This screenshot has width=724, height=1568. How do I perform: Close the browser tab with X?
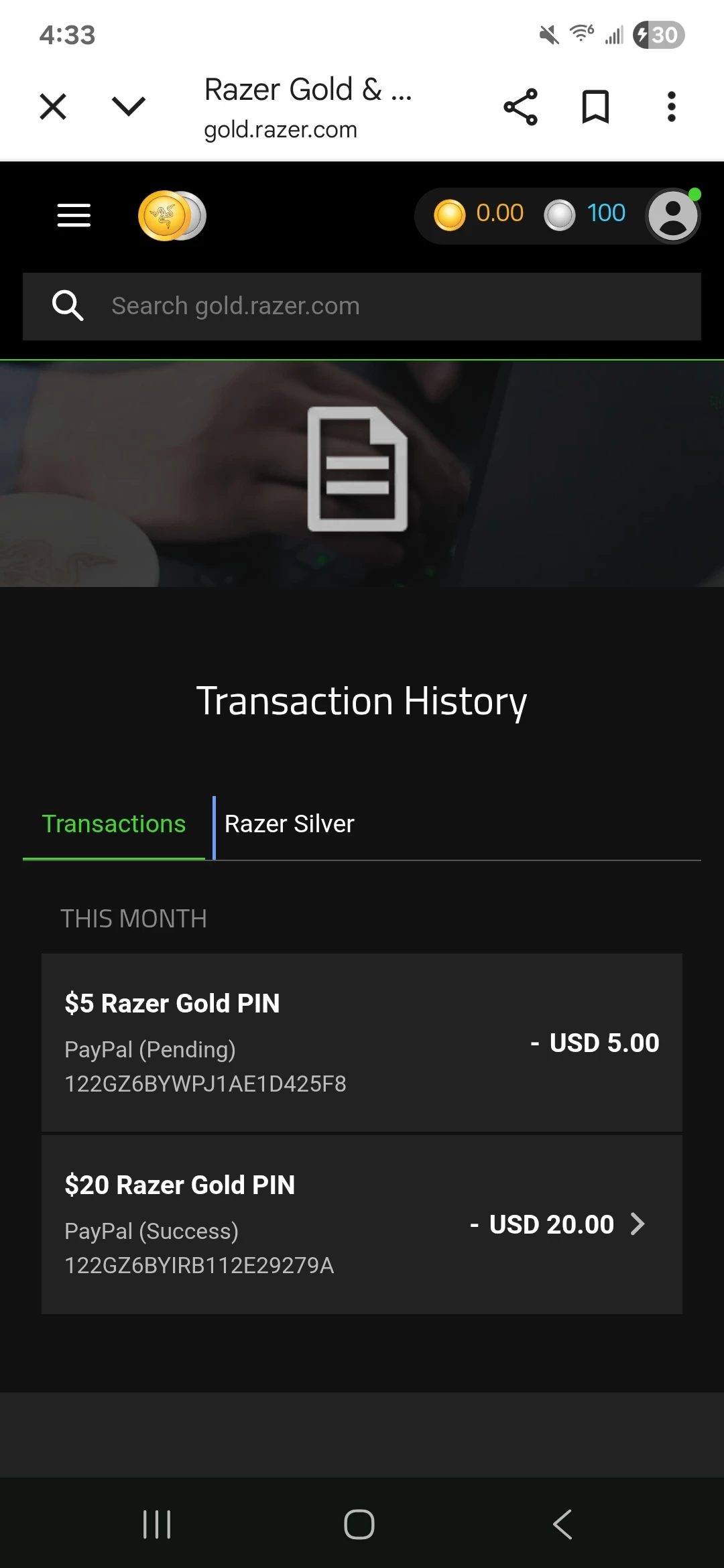[x=53, y=107]
